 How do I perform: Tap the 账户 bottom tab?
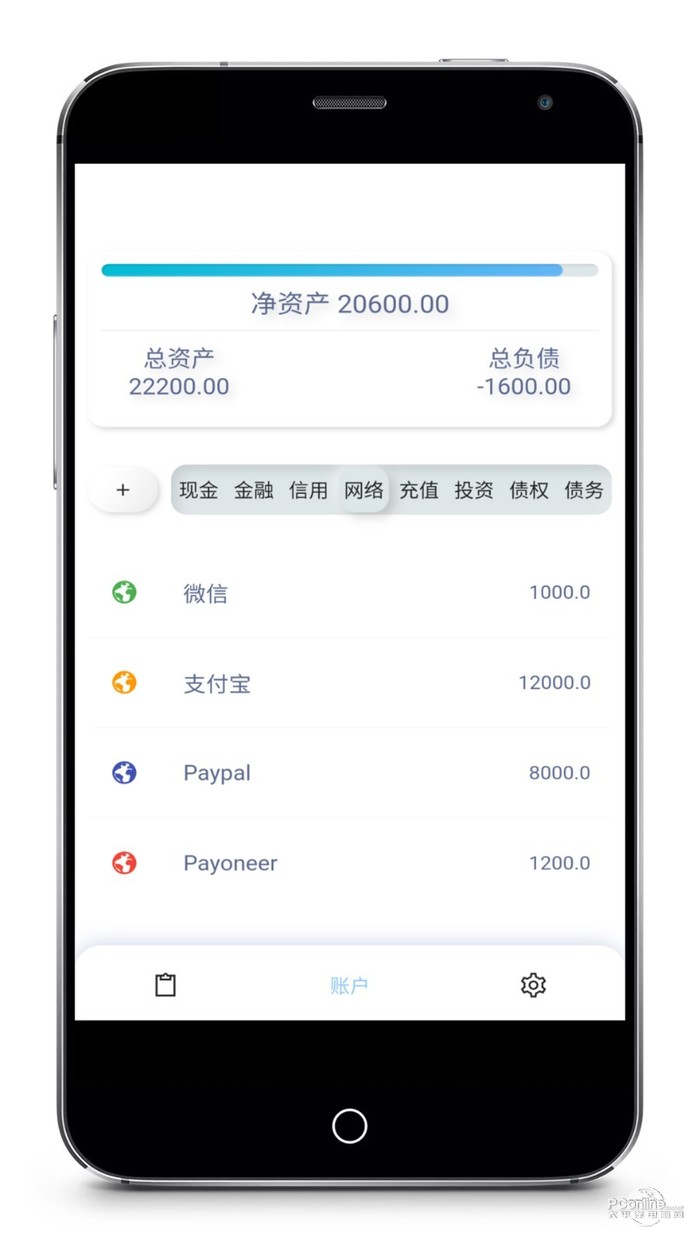tap(349, 985)
